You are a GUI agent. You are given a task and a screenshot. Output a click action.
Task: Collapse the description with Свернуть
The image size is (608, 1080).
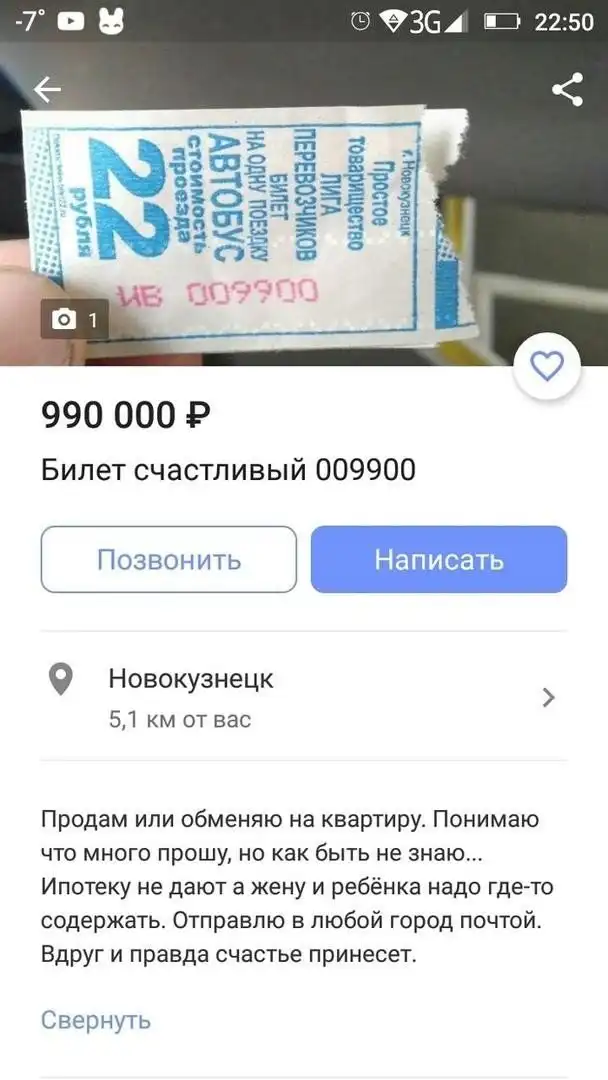(96, 1020)
